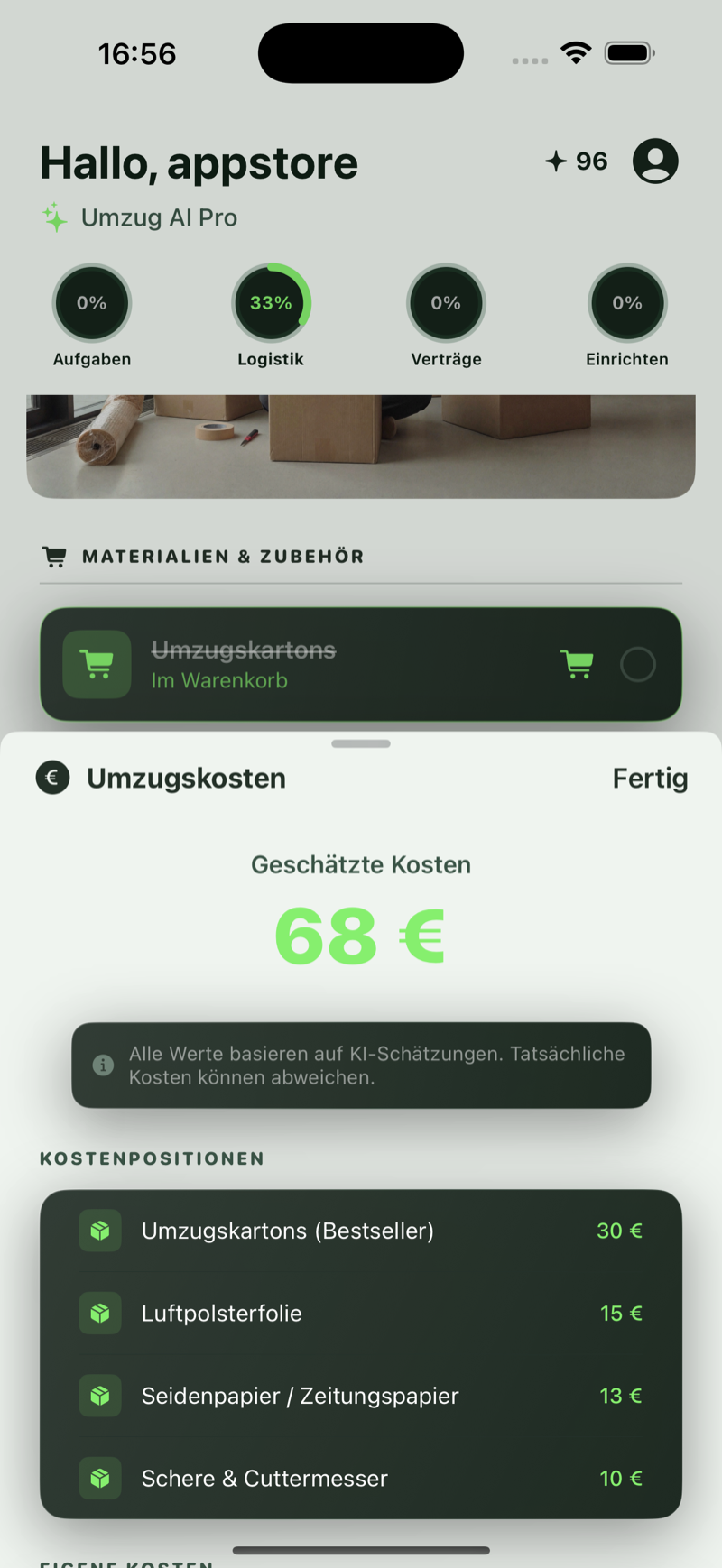
Task: Select the Umzugskartons (Bestseller) cost entry
Action: pyautogui.click(x=287, y=1230)
